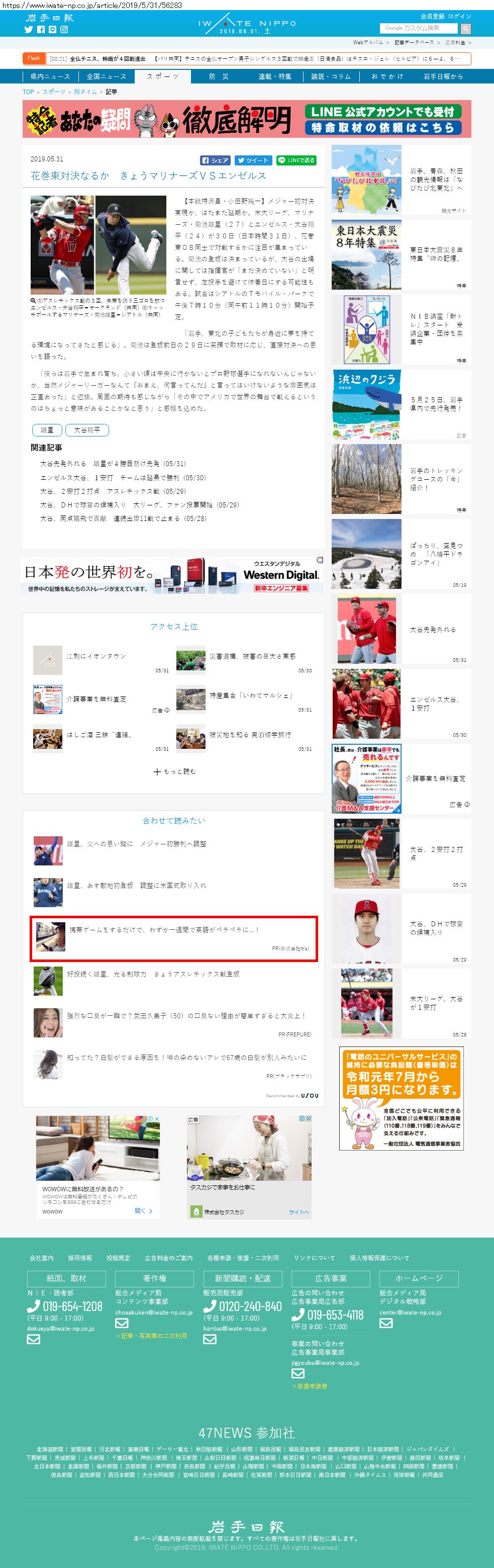Open the 論説・コラム section
This screenshot has width=494, height=1568.
click(x=331, y=76)
